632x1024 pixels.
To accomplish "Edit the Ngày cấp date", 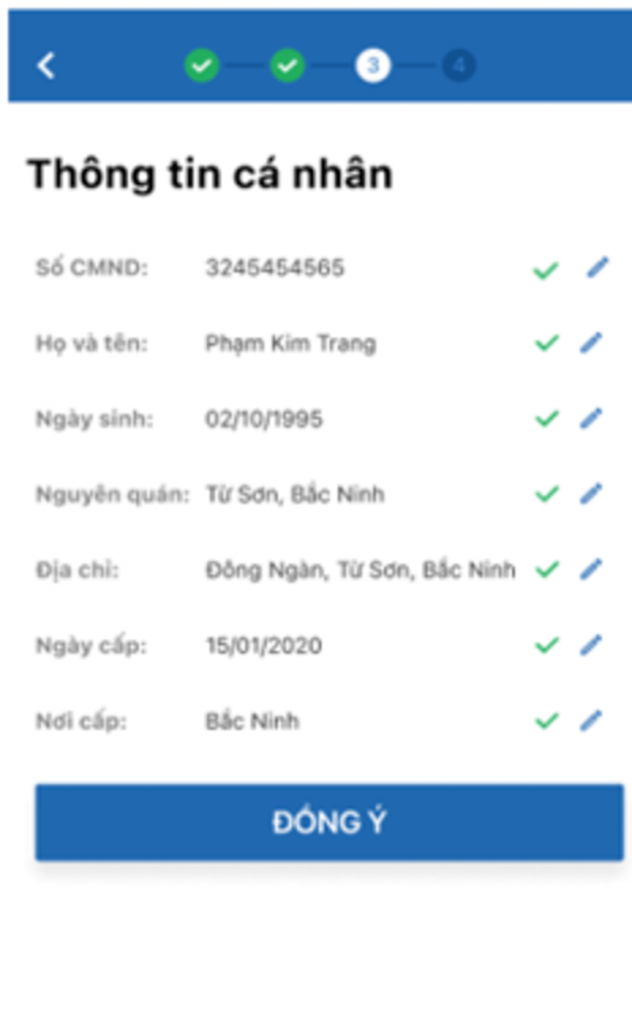I will 591,645.
